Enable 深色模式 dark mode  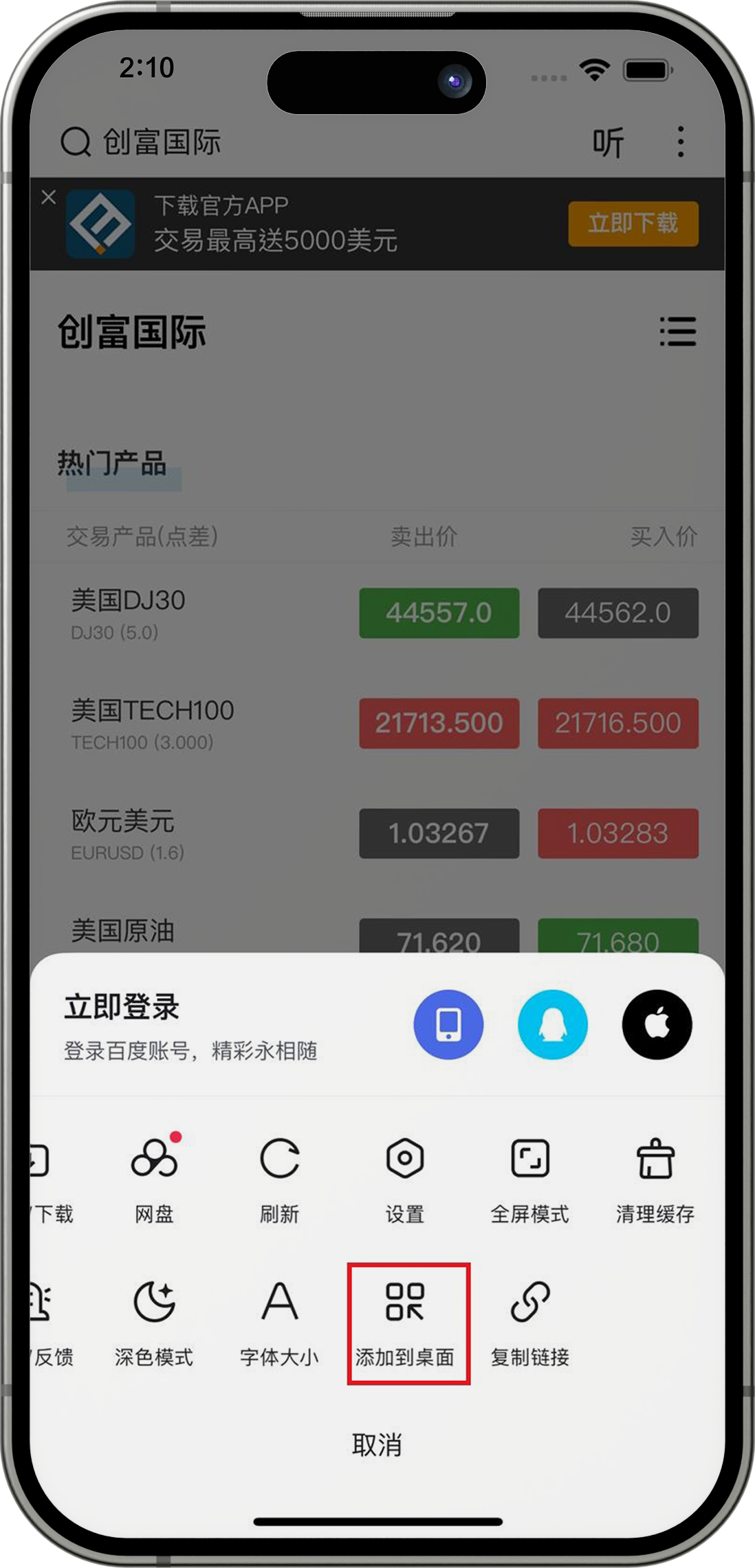[x=154, y=1322]
